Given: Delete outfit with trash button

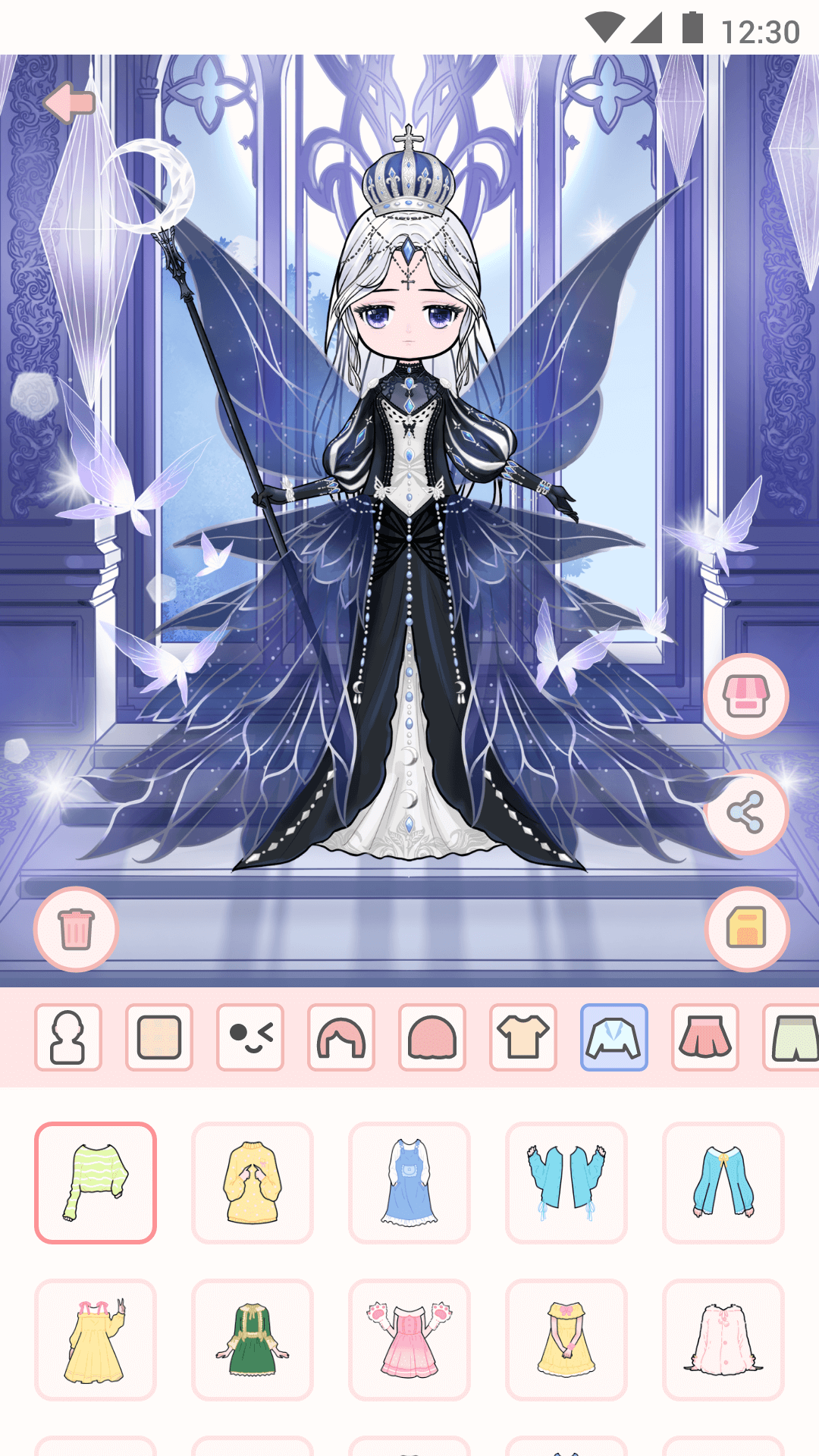Looking at the screenshot, I should click(76, 928).
